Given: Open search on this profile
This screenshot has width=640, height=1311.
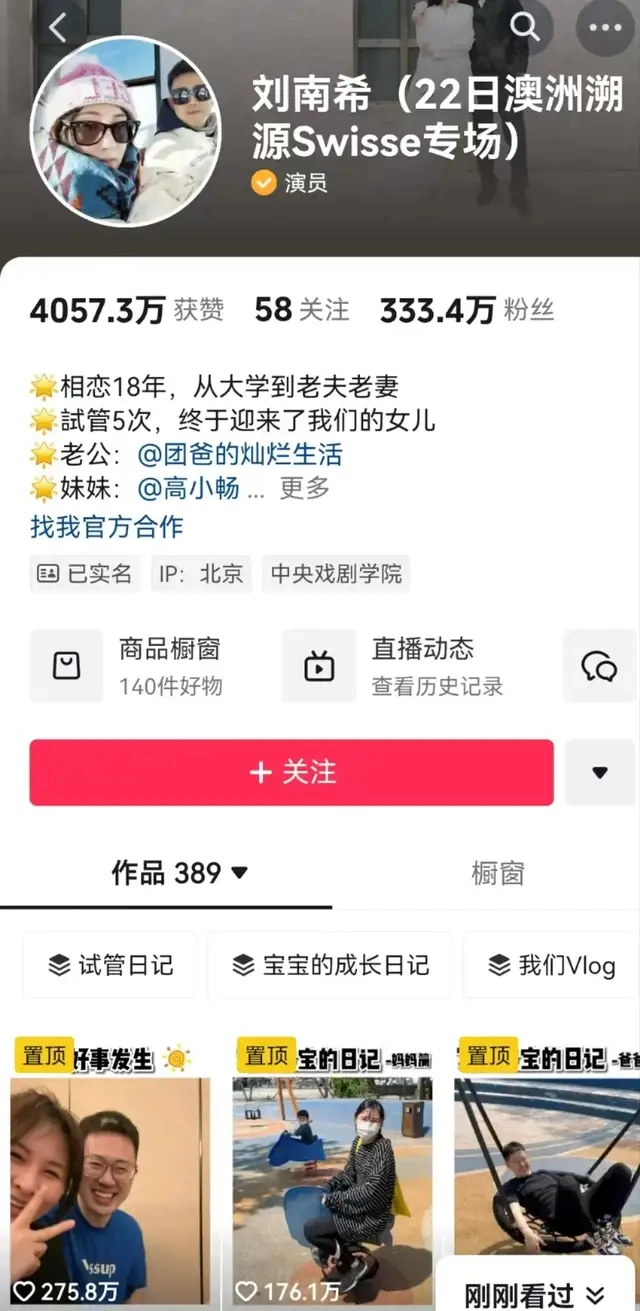Looking at the screenshot, I should pyautogui.click(x=525, y=28).
